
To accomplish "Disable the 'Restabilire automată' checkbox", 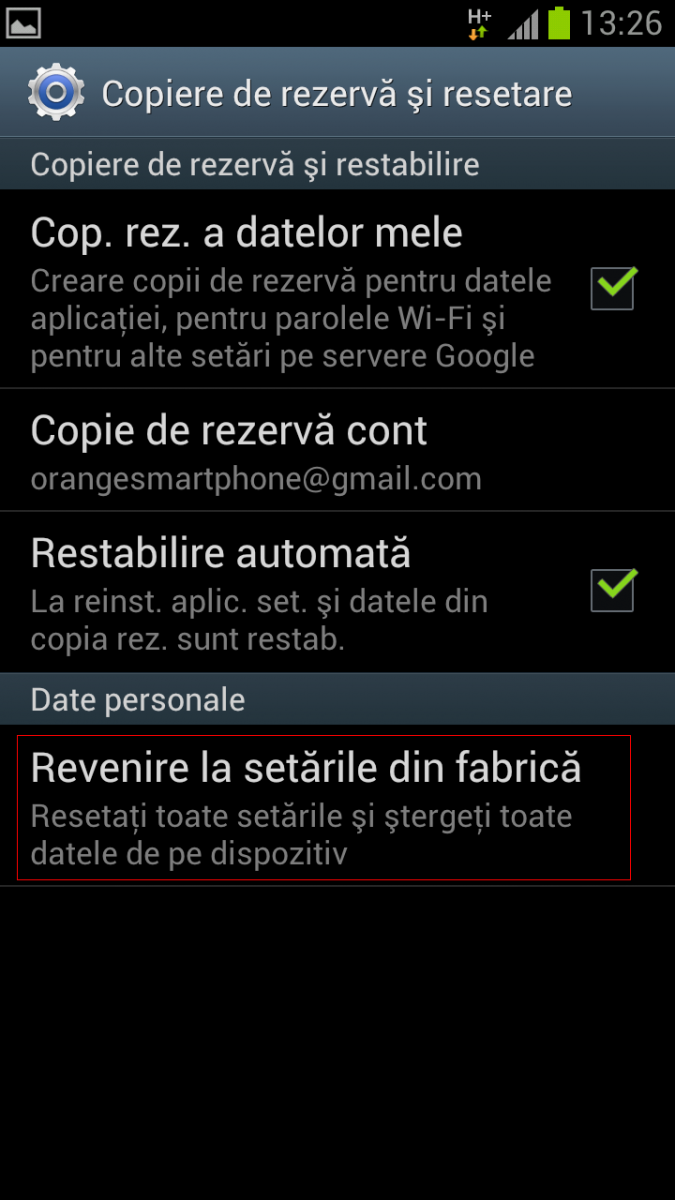I will click(x=613, y=589).
